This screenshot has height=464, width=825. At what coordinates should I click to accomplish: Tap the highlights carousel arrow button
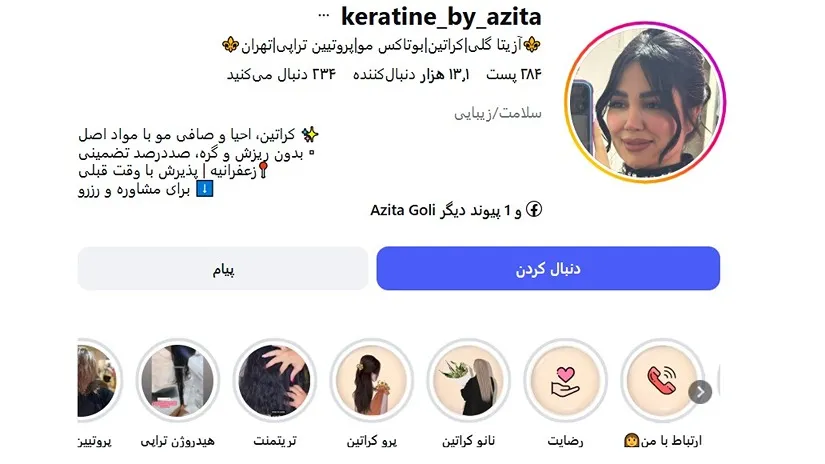point(702,391)
